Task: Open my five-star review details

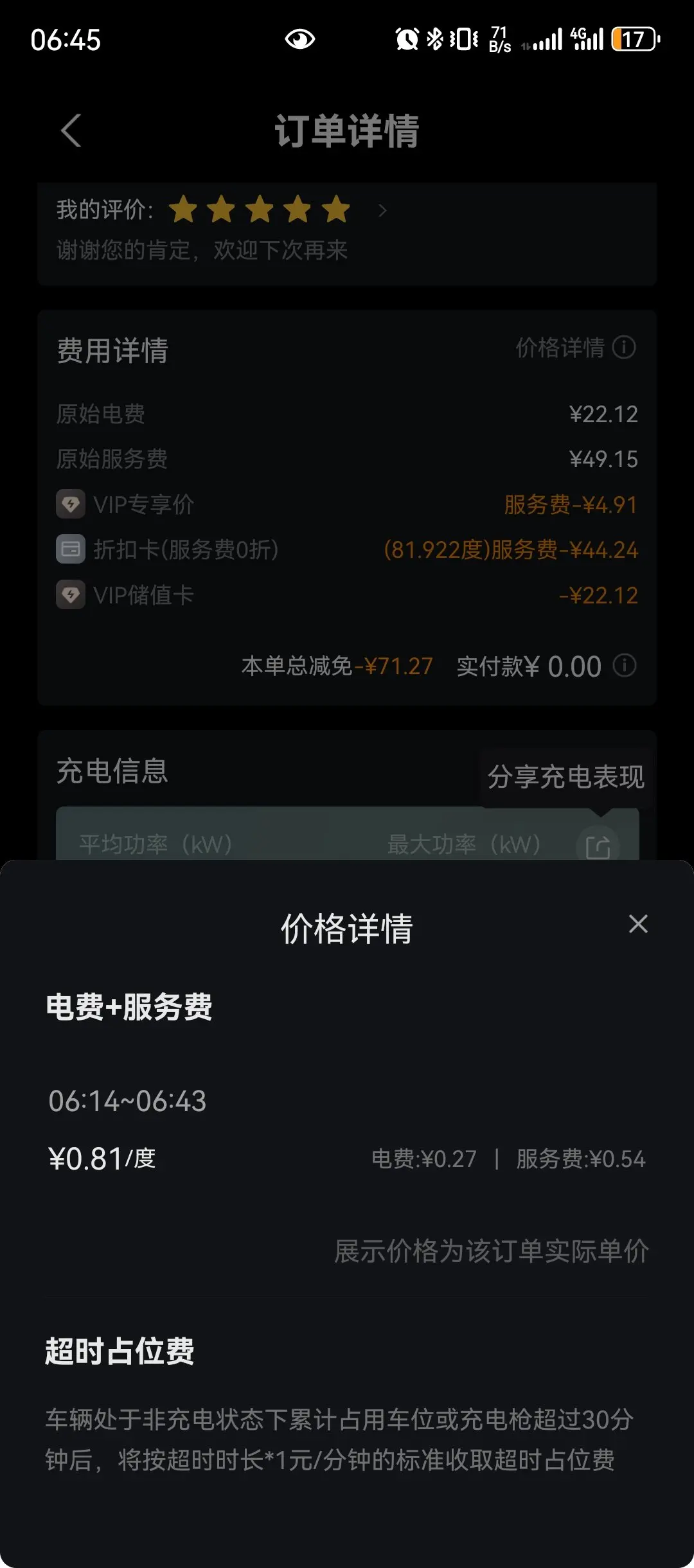Action: 382,211
